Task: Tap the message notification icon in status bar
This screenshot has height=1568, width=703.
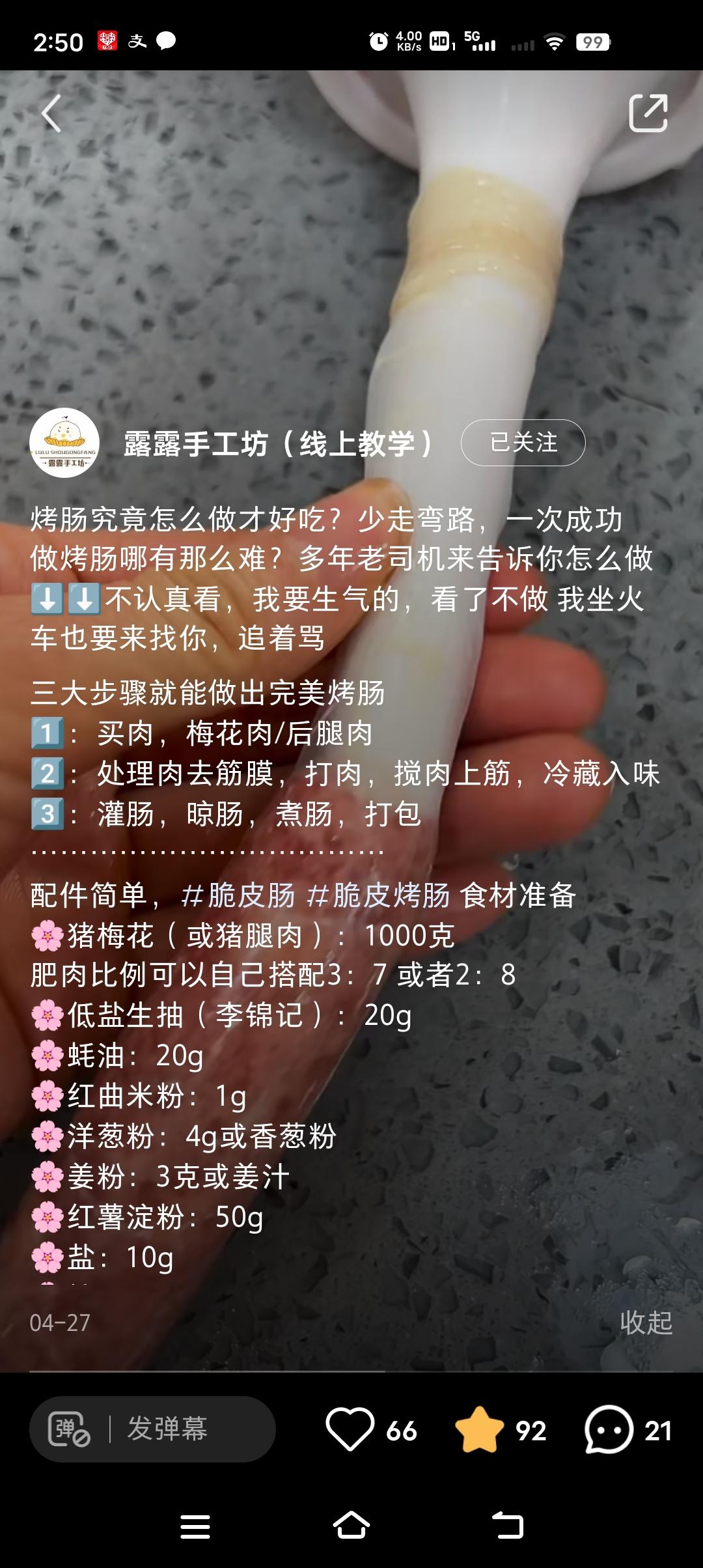Action: pos(167,41)
